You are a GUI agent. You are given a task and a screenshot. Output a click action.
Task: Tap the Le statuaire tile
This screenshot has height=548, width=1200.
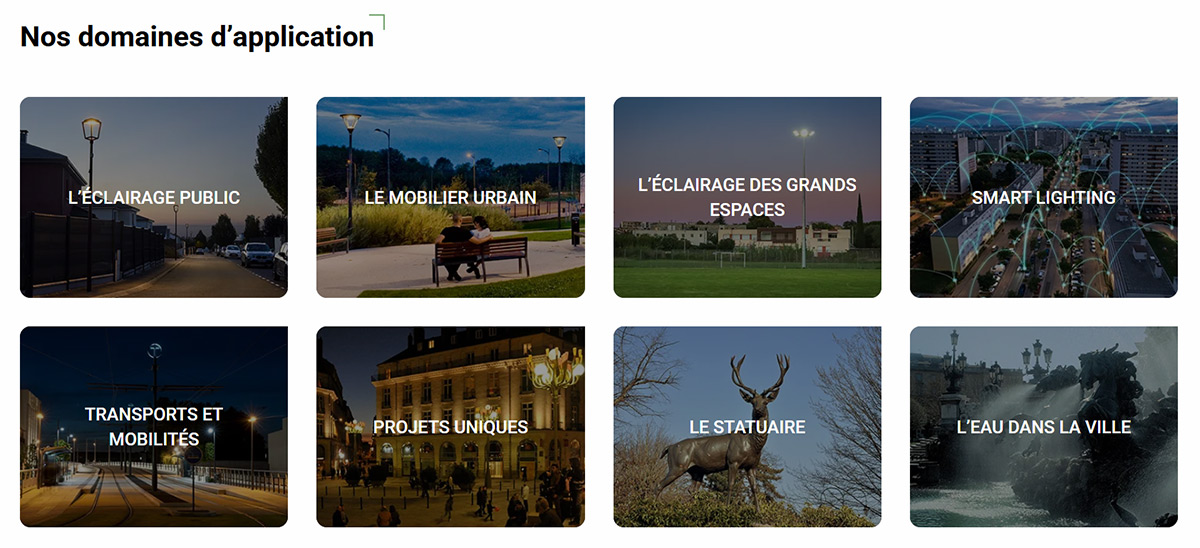point(747,426)
